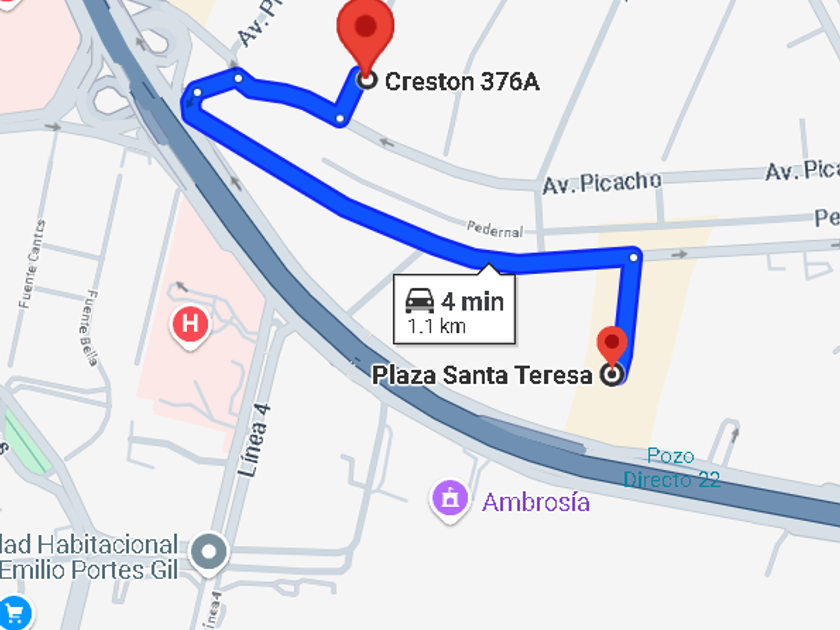Open the 4 min driving route callout
This screenshot has height=630, width=840.
[454, 309]
